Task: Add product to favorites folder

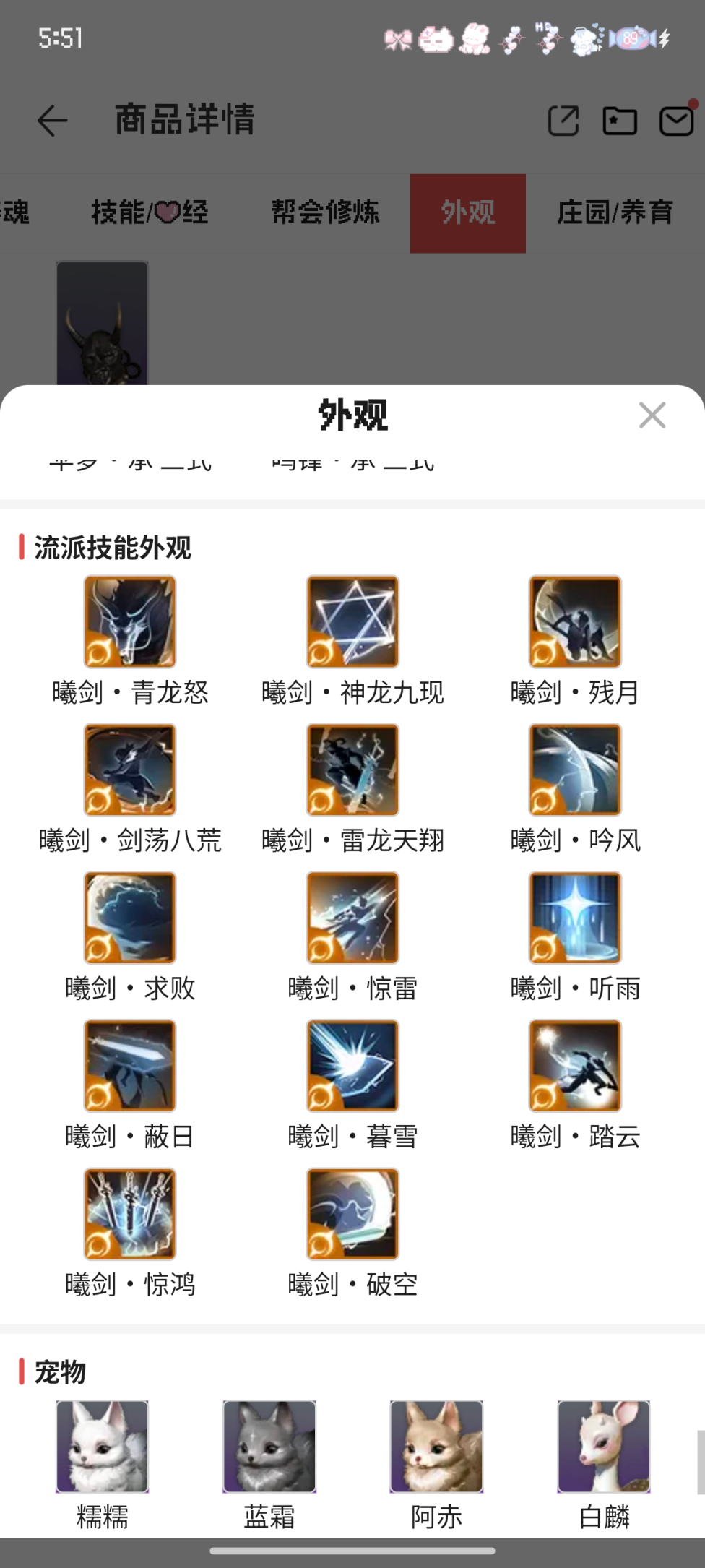Action: point(620,120)
